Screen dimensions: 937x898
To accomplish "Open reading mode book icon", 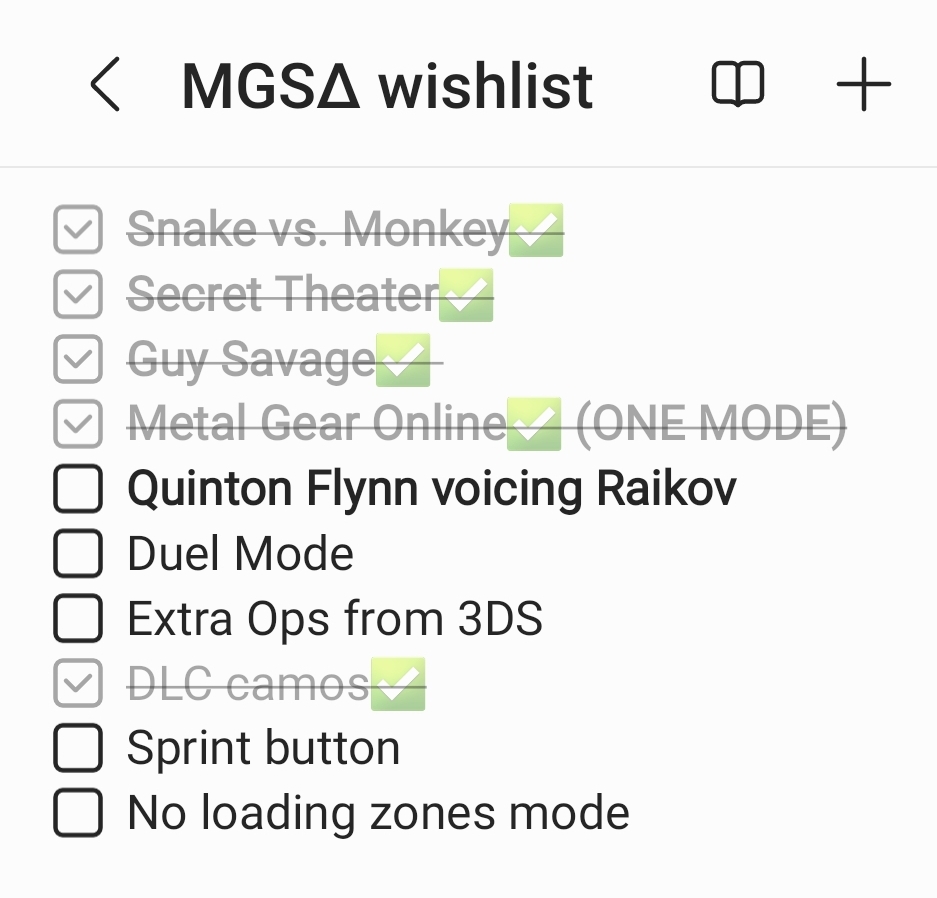I will click(738, 85).
